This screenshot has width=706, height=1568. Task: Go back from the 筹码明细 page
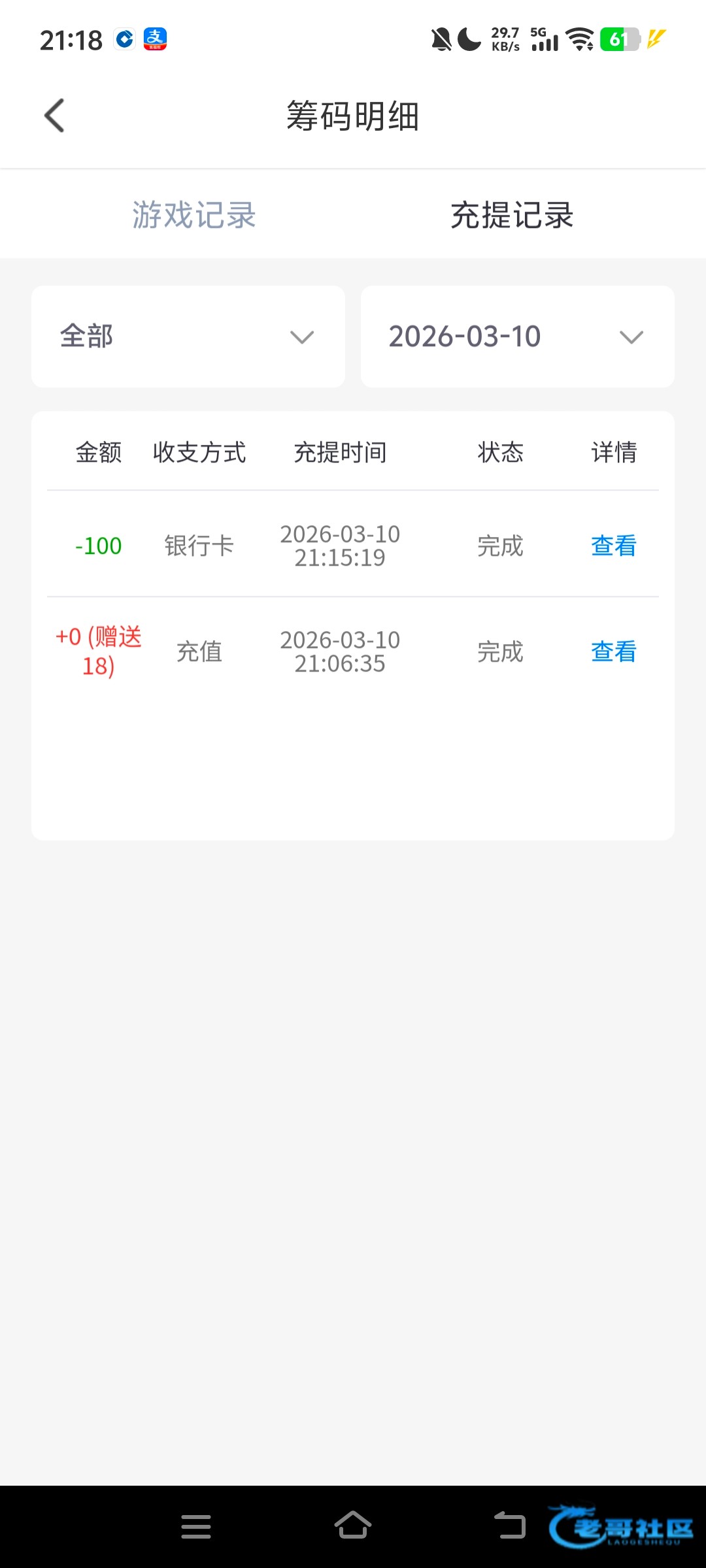[x=54, y=116]
